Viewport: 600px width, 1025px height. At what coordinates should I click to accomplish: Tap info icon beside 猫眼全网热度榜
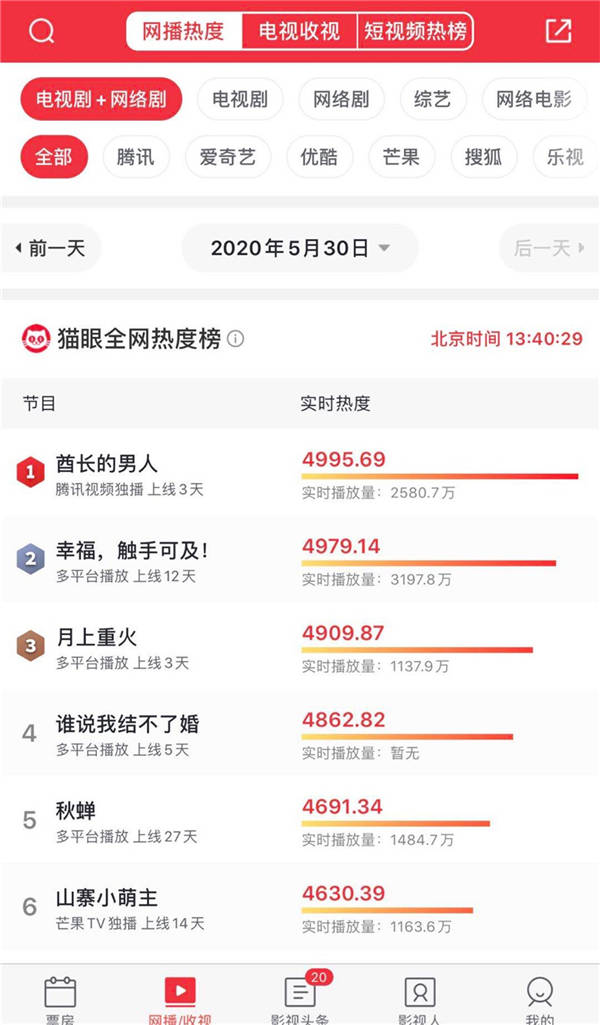[x=235, y=339]
